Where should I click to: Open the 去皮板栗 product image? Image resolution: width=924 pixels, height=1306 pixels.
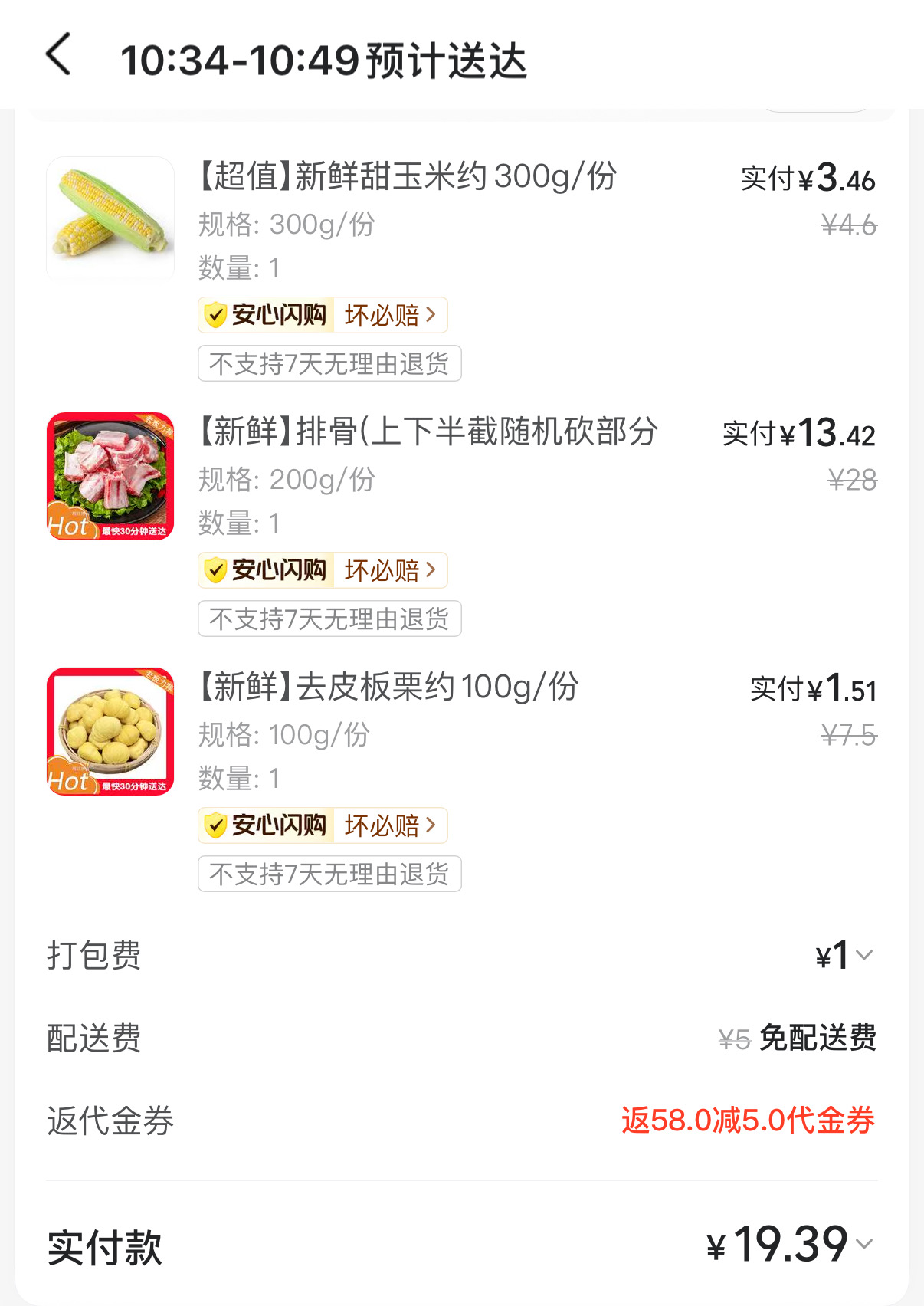(x=110, y=731)
